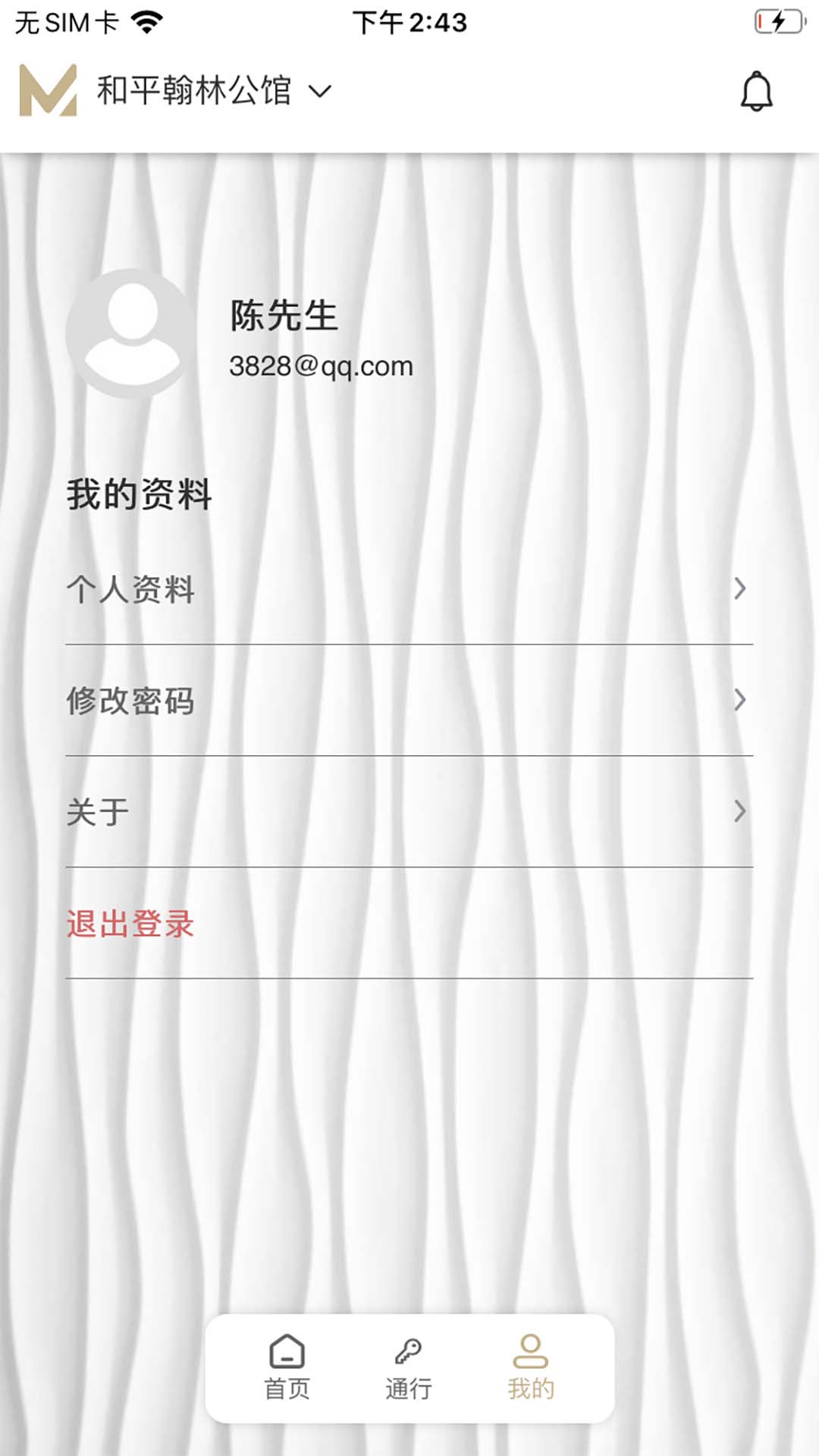Viewport: 819px width, 1456px height.
Task: Tap 退出登录 to log out
Action: [x=130, y=924]
